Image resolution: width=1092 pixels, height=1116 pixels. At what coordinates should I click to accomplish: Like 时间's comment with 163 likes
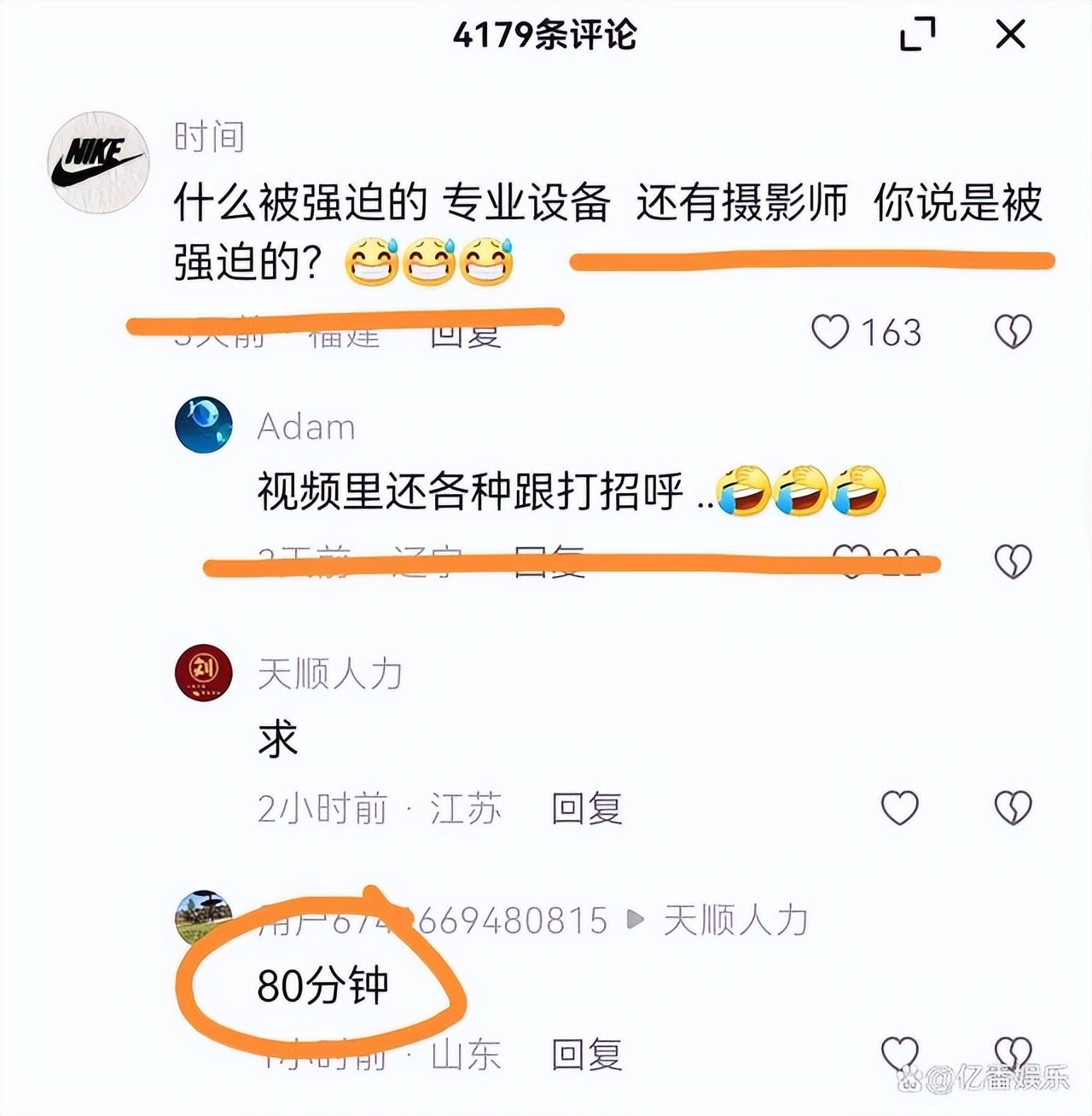click(x=830, y=332)
